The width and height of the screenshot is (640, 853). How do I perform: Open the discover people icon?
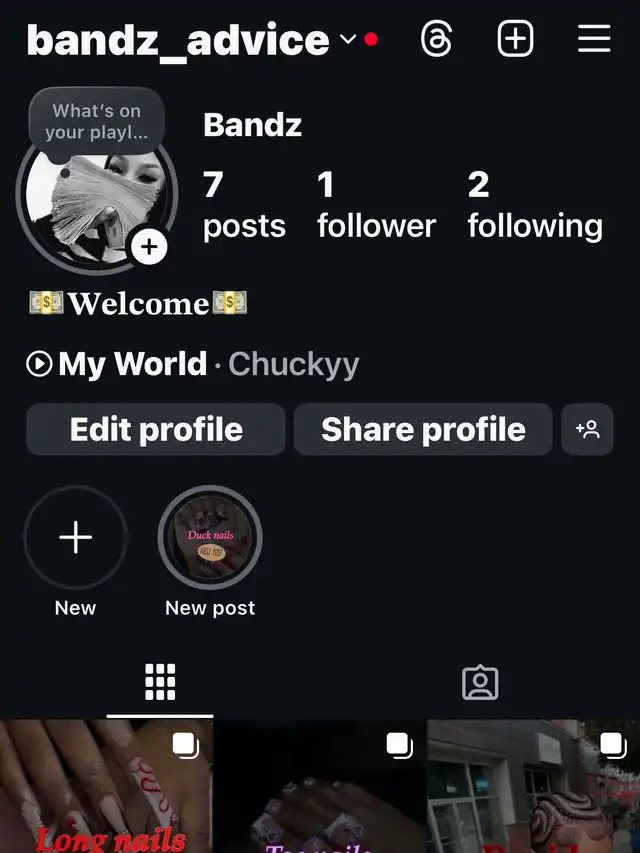[x=587, y=430]
